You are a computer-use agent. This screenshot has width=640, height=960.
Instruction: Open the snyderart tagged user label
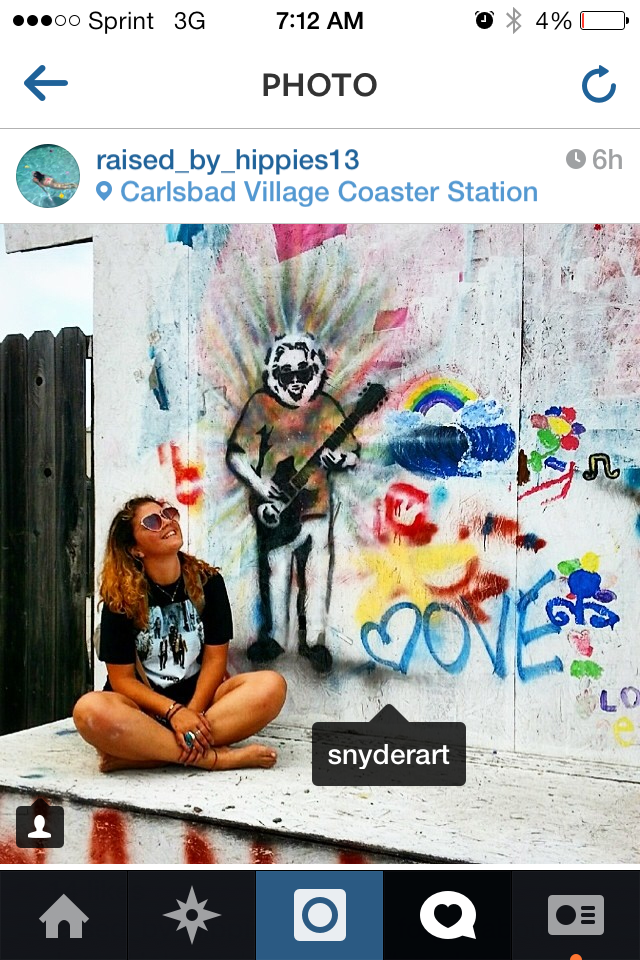point(388,753)
